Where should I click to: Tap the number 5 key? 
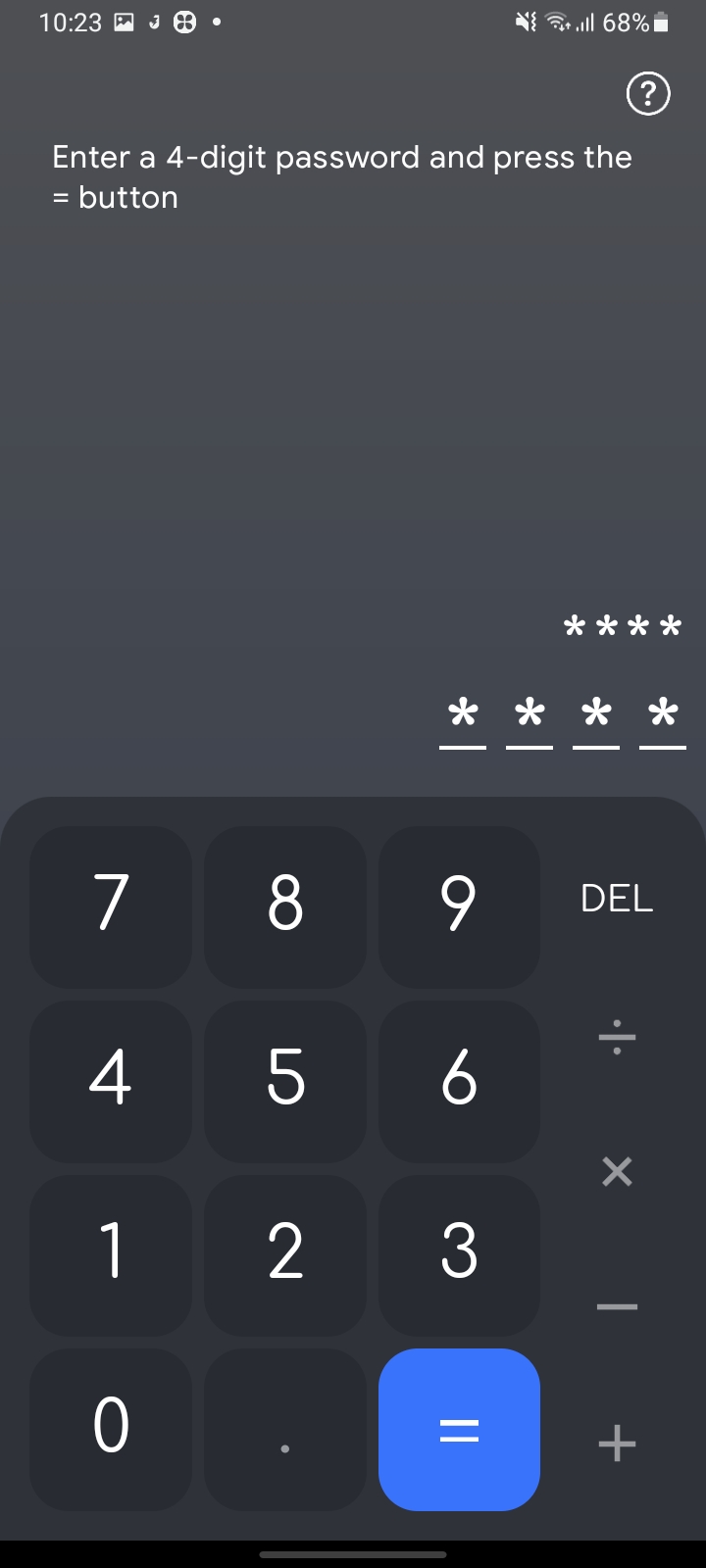point(285,1081)
